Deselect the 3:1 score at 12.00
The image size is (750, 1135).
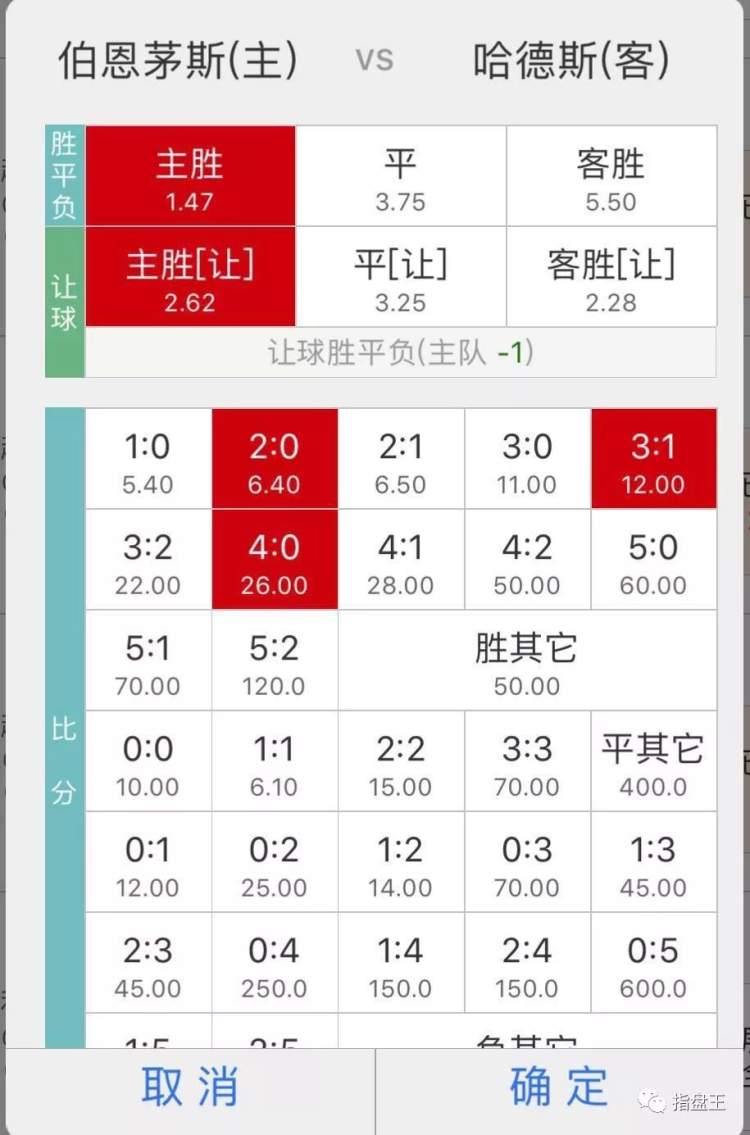[653, 460]
